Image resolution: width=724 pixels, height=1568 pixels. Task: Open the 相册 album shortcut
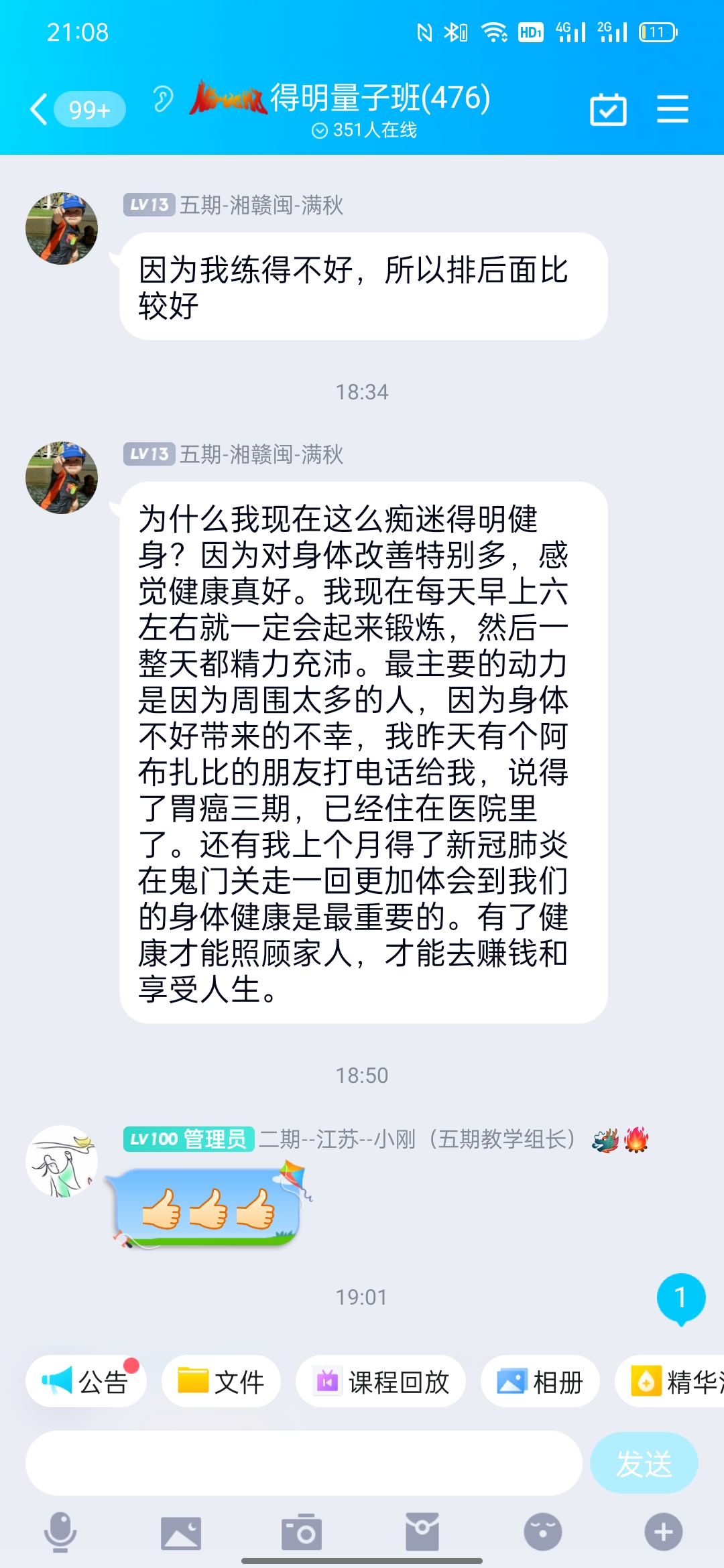point(540,1381)
